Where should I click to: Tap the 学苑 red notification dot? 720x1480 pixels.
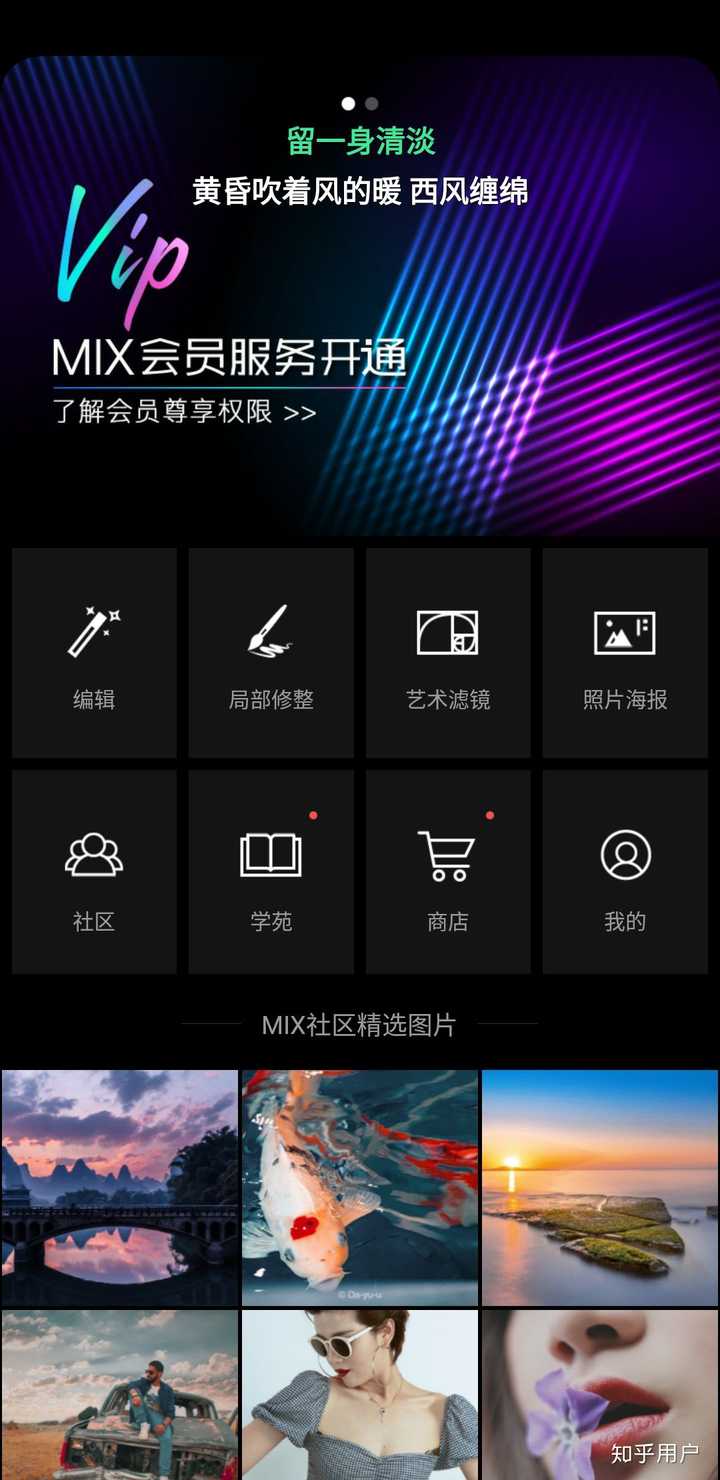(313, 815)
